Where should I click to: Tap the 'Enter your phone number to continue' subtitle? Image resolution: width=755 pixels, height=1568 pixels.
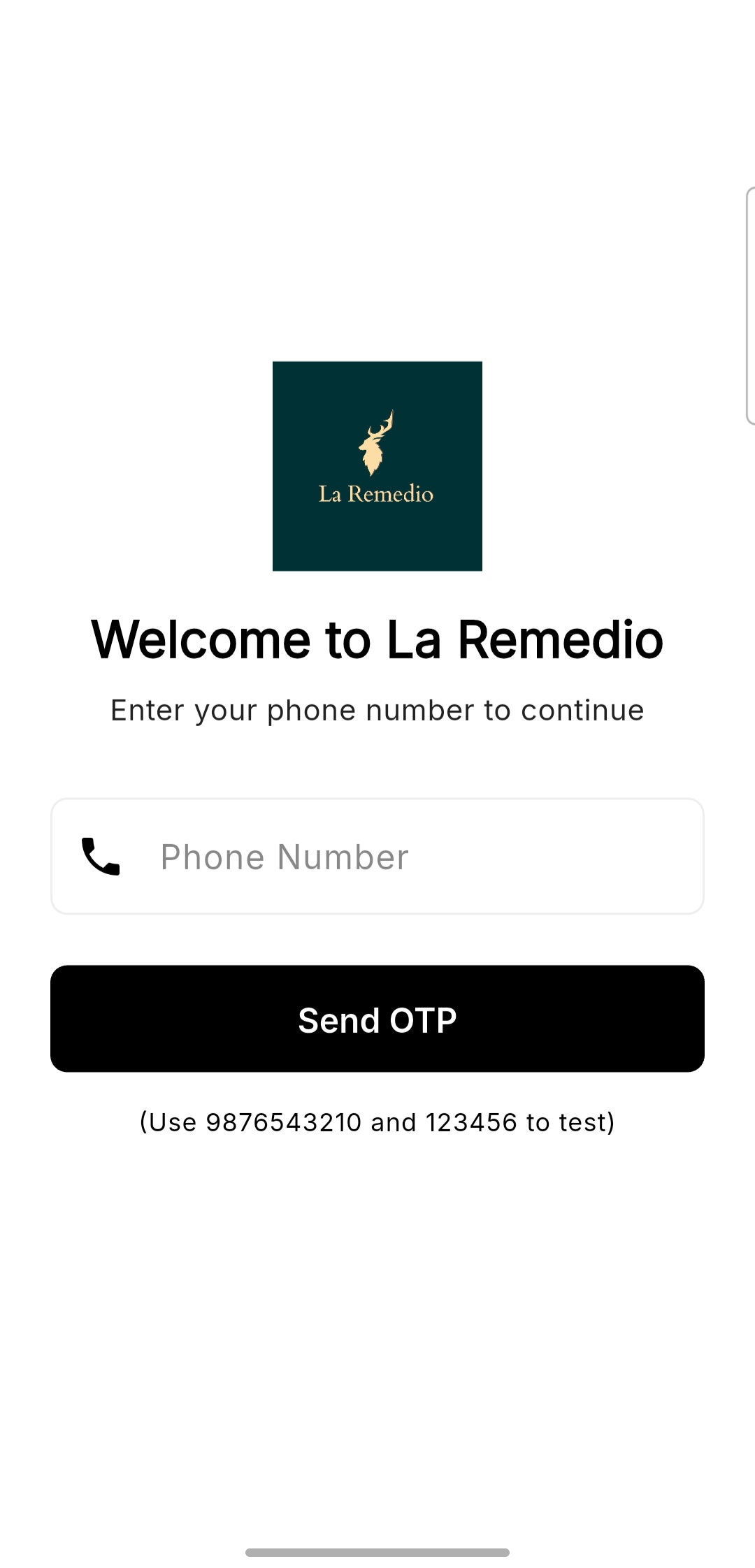(x=377, y=709)
